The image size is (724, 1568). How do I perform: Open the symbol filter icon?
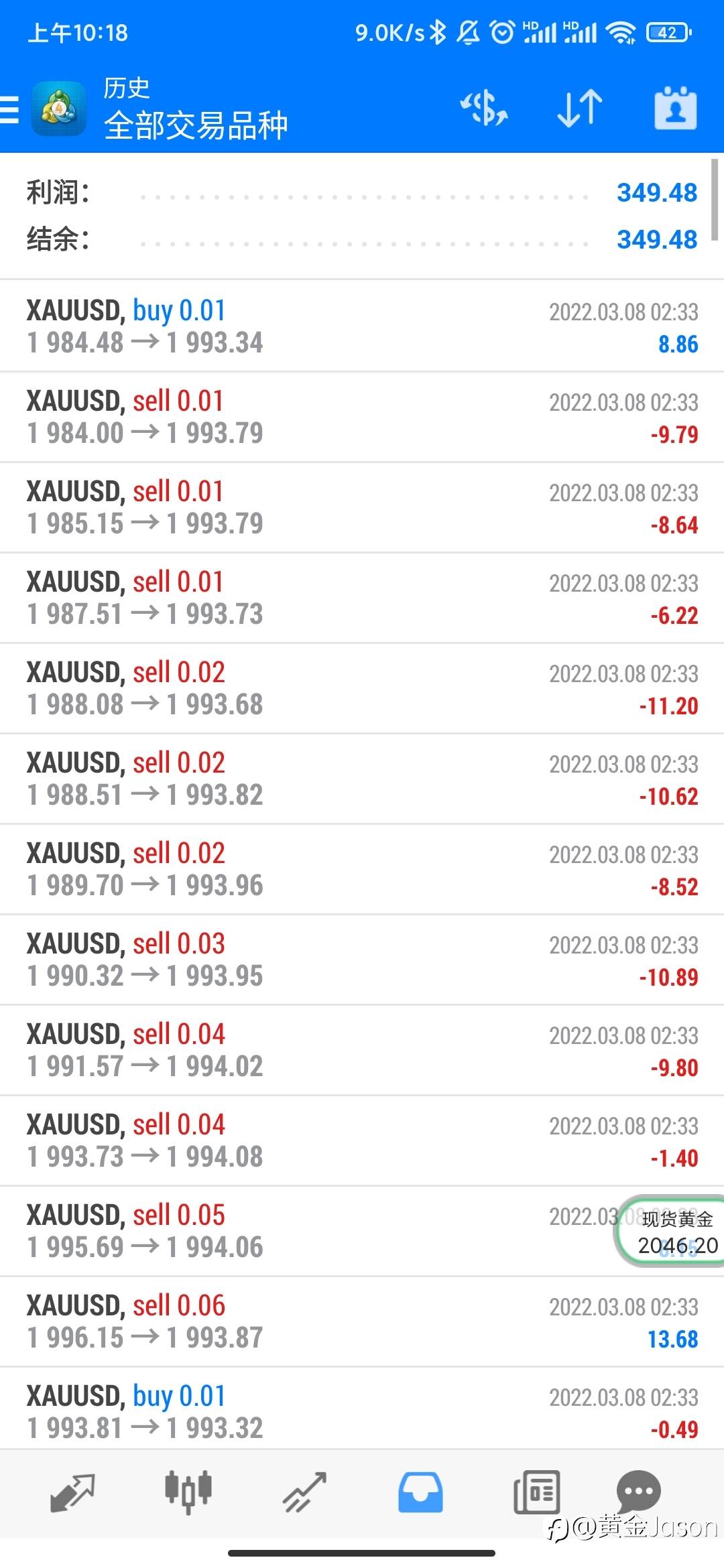[483, 108]
